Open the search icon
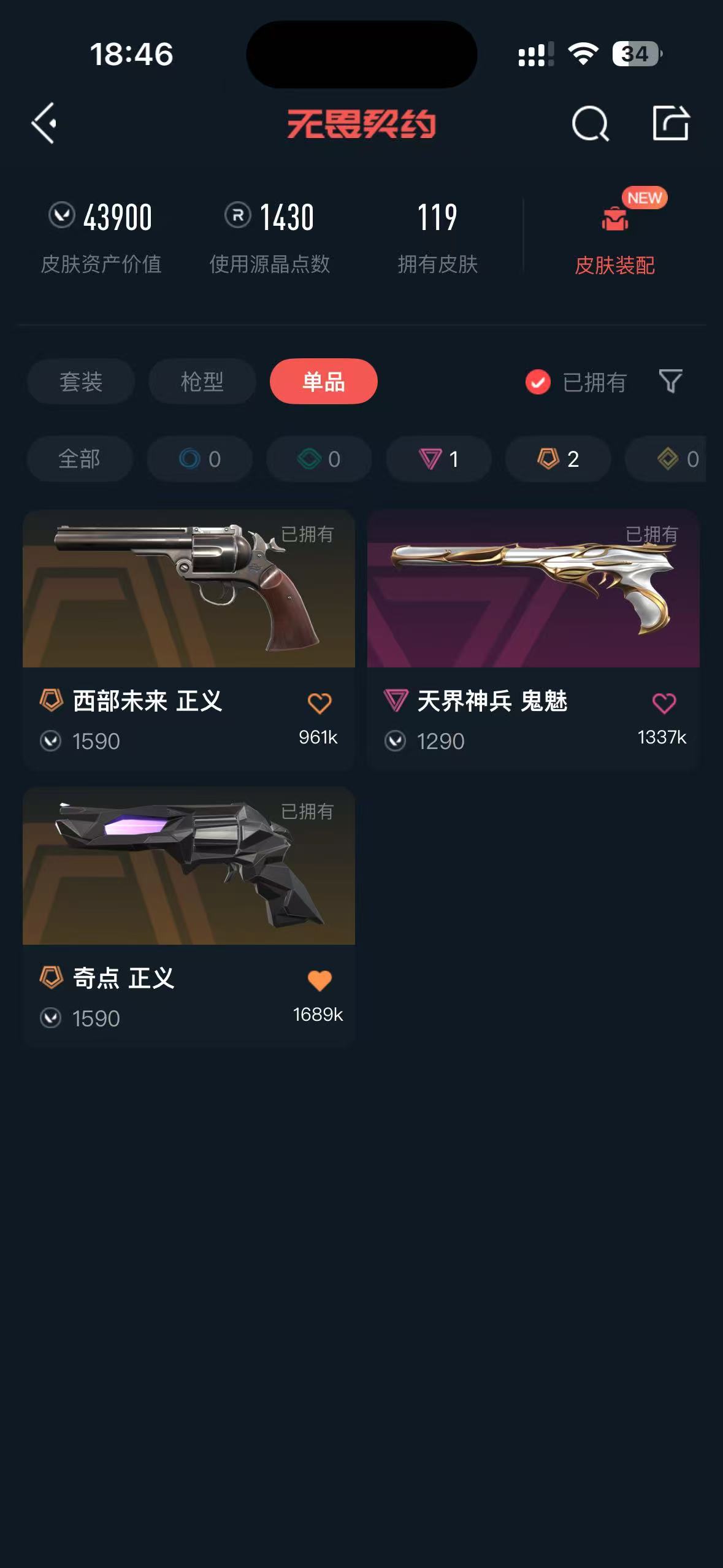The height and width of the screenshot is (1568, 723). (589, 123)
